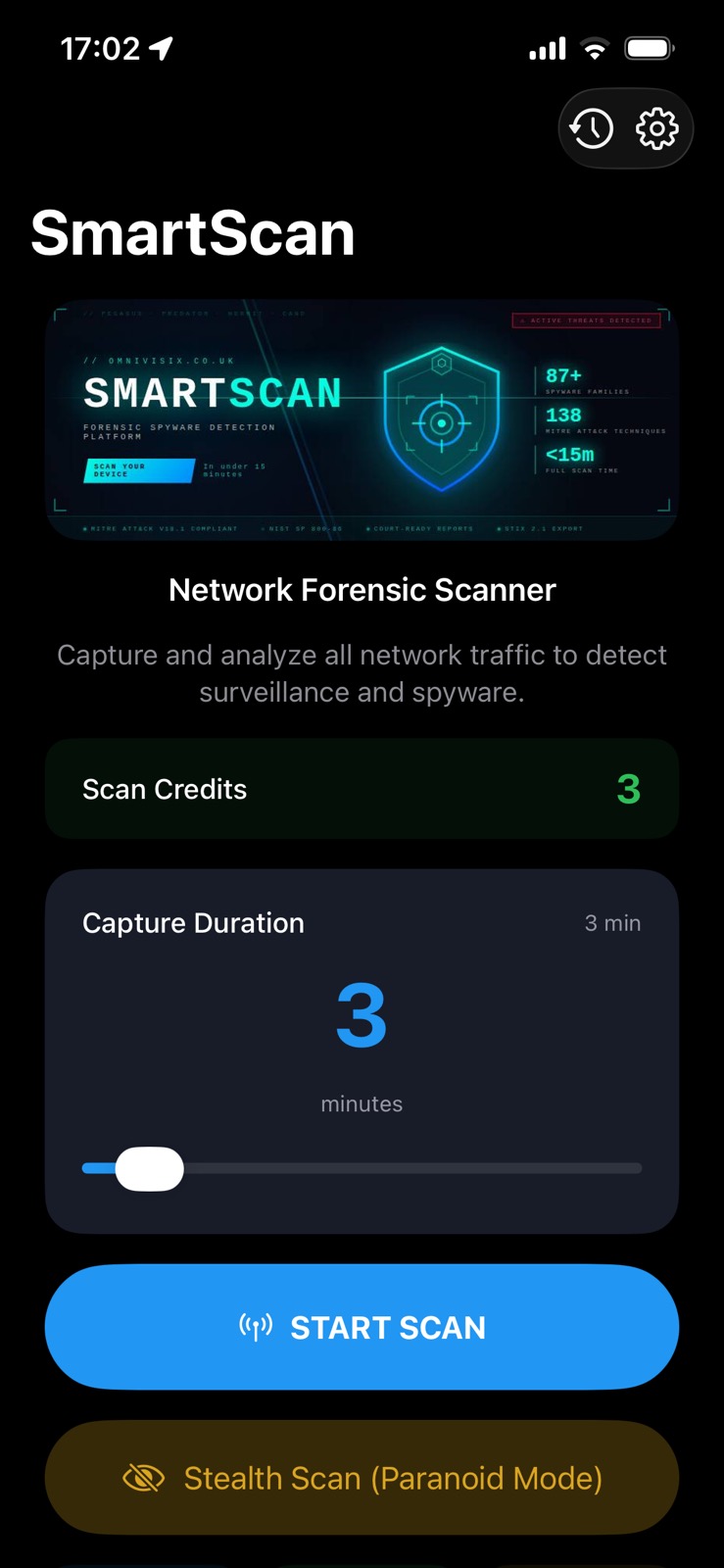Click the battery indicator icon
The image size is (724, 1568).
(x=650, y=46)
